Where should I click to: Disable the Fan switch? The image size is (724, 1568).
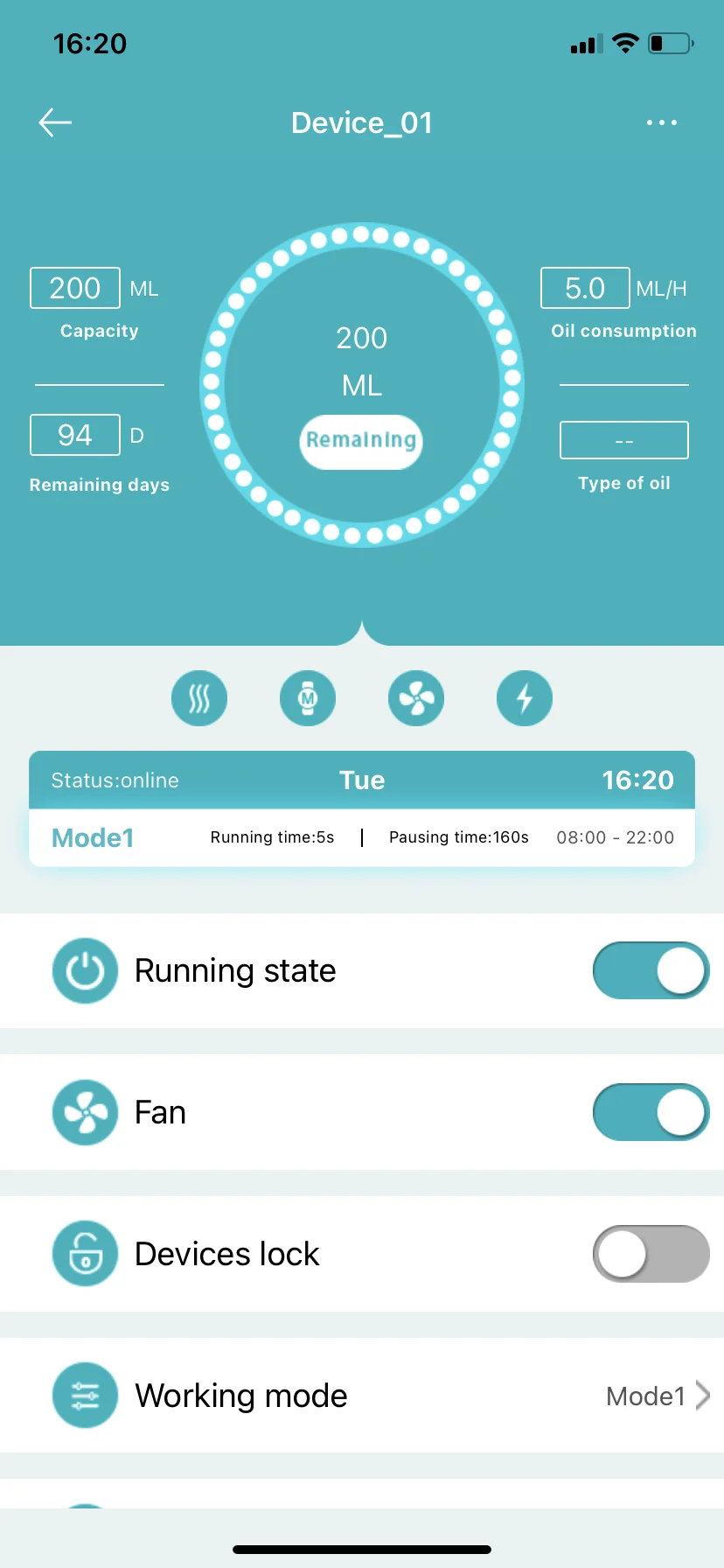(651, 1112)
